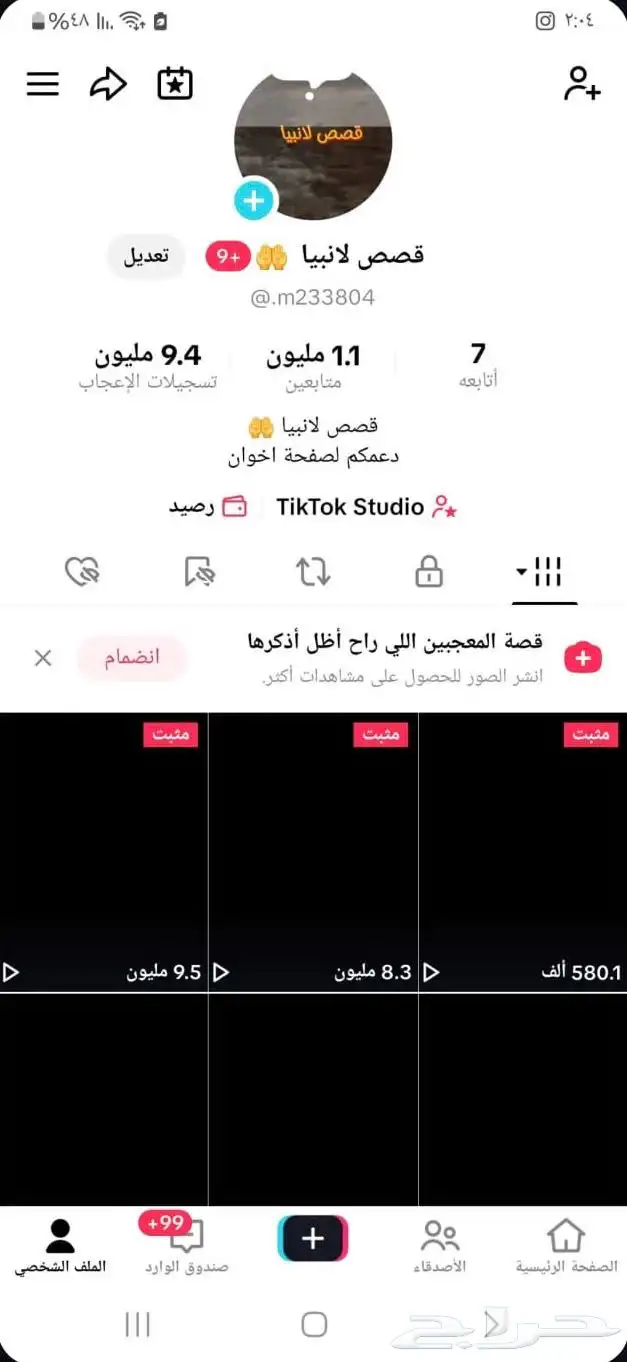Go to the الصفحة الرئيسية home tab
This screenshot has height=1362, width=627.
566,1247
